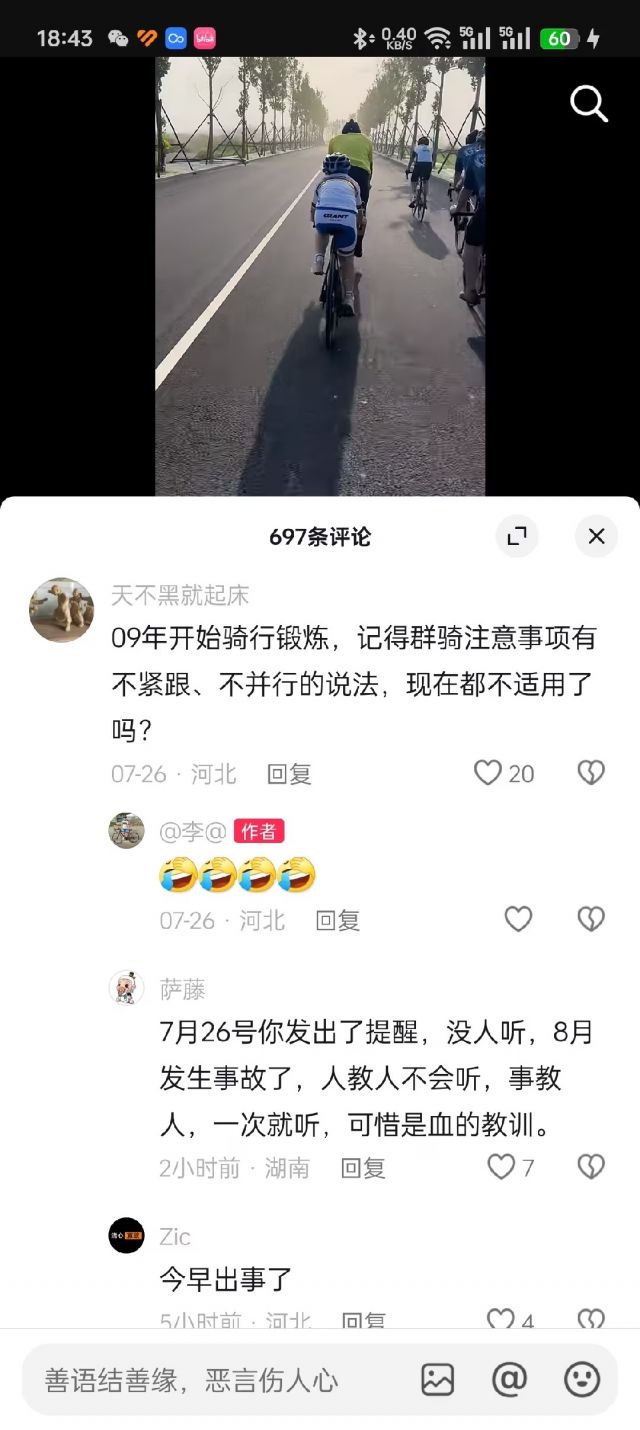The image size is (640, 1430).
Task: Mention someone with the @ icon
Action: pos(509,1380)
